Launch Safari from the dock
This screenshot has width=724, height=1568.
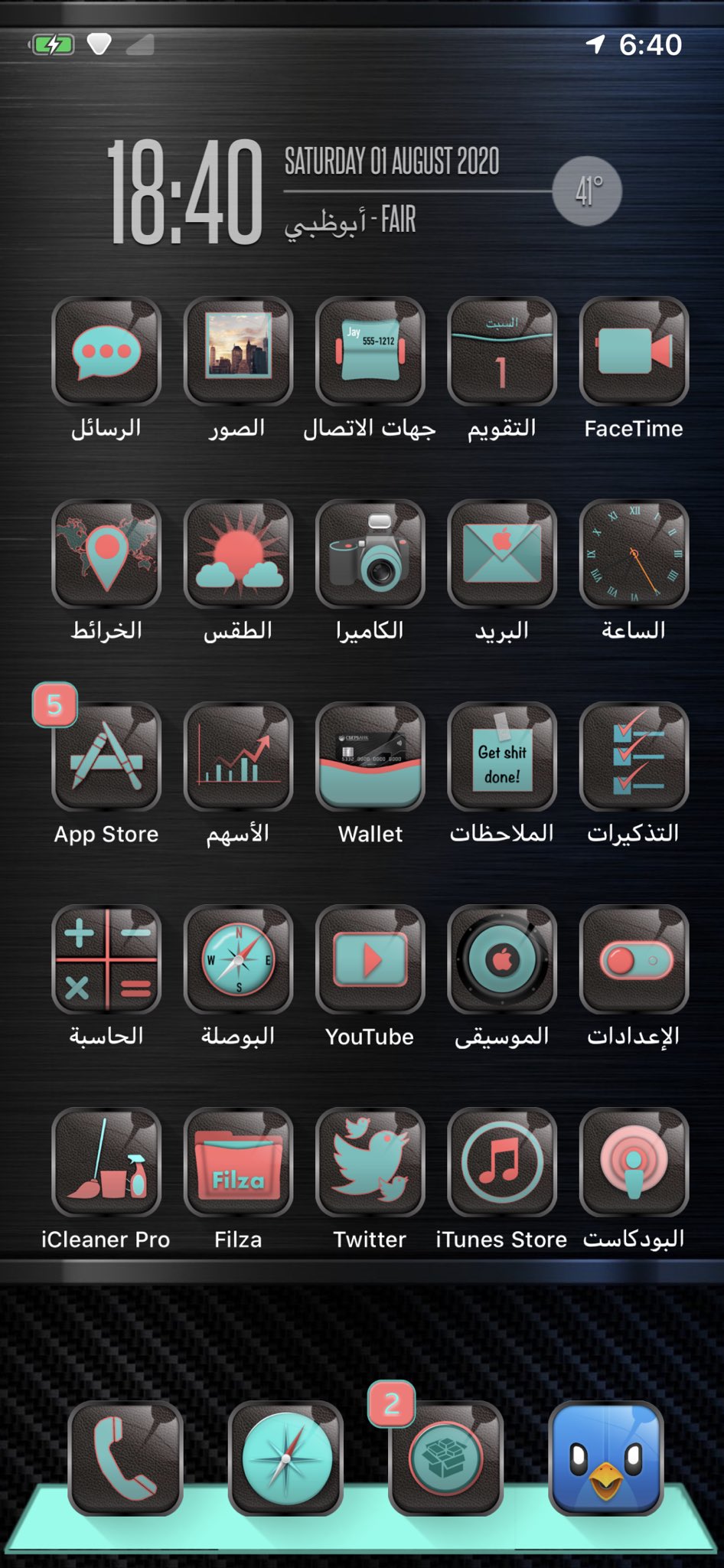point(285,1458)
